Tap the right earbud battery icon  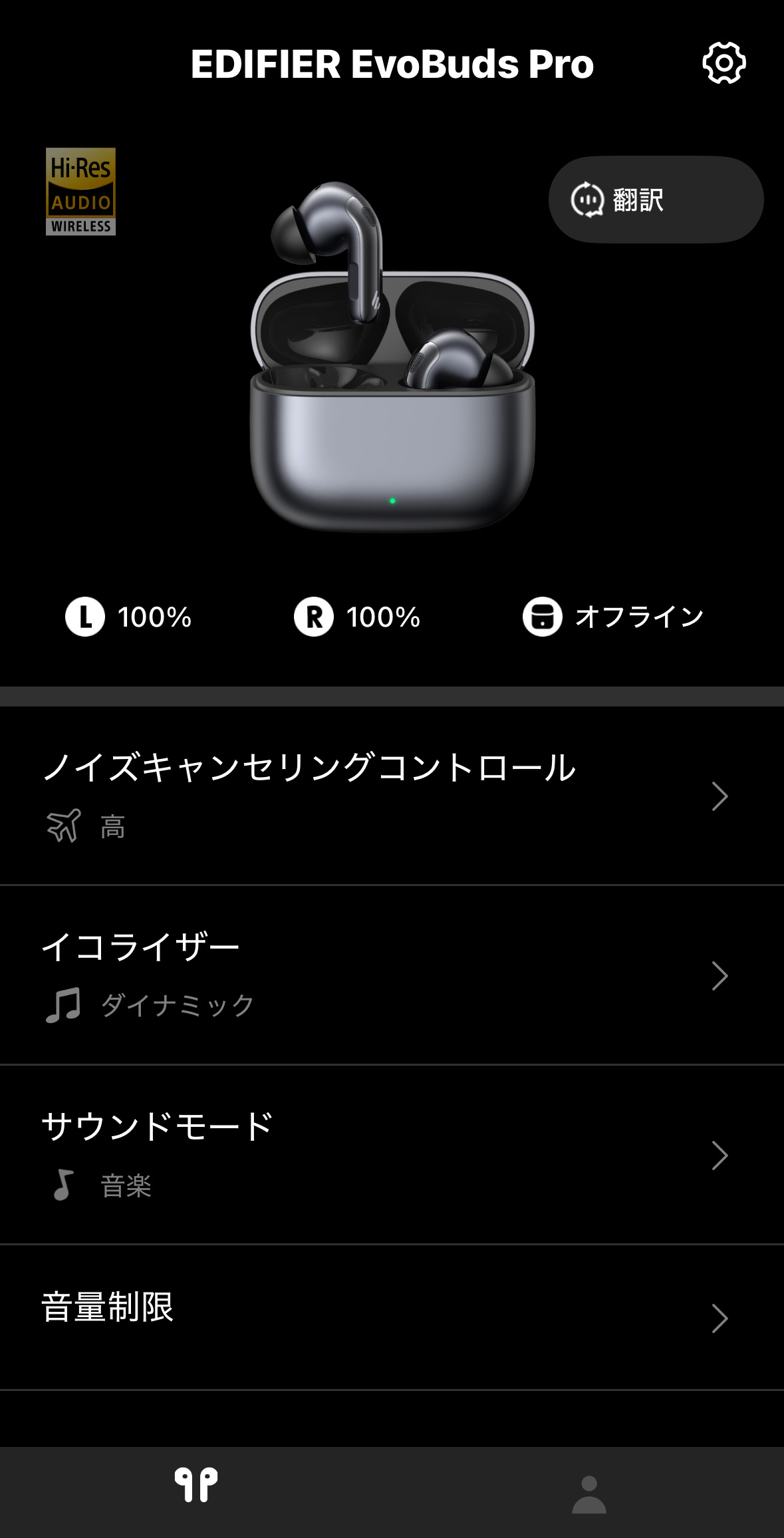pyautogui.click(x=314, y=617)
